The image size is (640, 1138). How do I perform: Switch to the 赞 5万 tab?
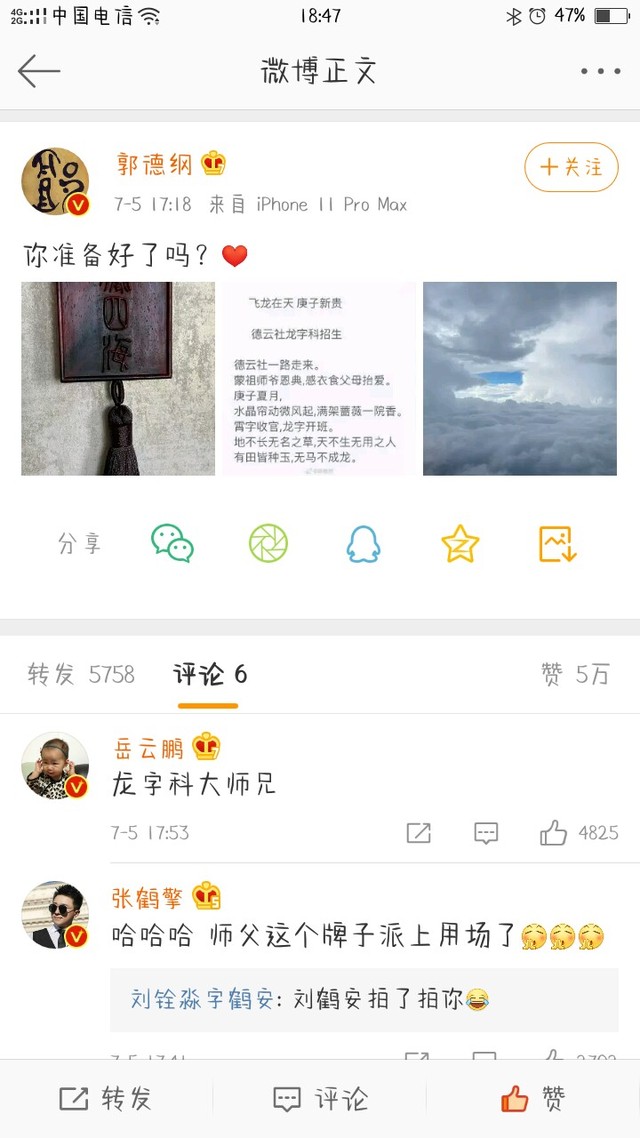[x=575, y=674]
